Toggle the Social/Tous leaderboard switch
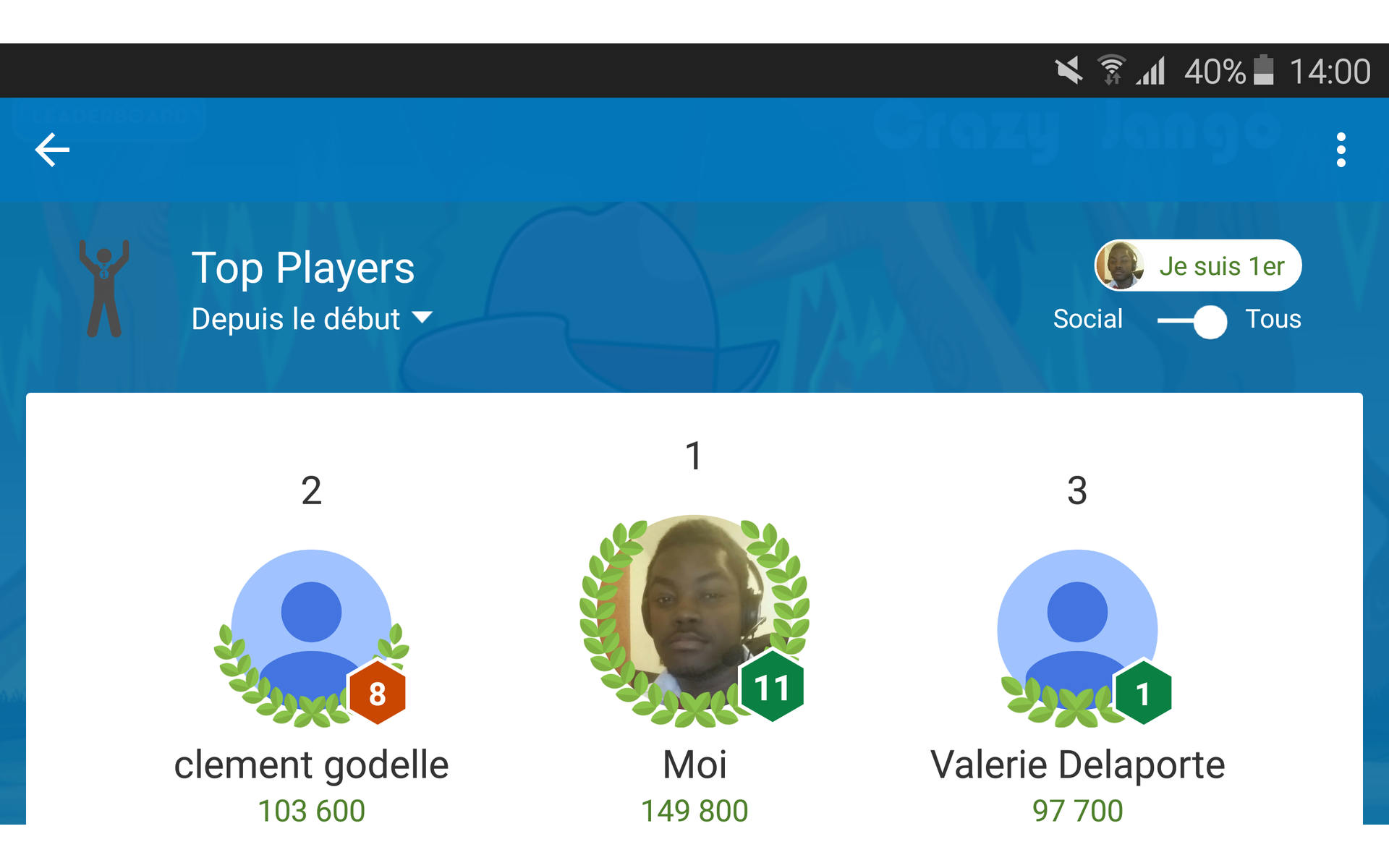This screenshot has height=868, width=1389. pyautogui.click(x=1192, y=320)
